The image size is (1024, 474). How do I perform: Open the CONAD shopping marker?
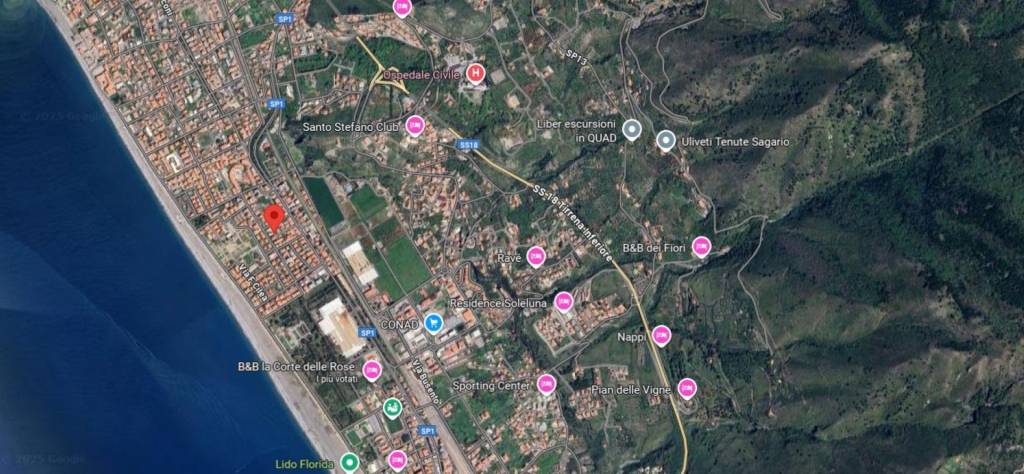pos(433,323)
